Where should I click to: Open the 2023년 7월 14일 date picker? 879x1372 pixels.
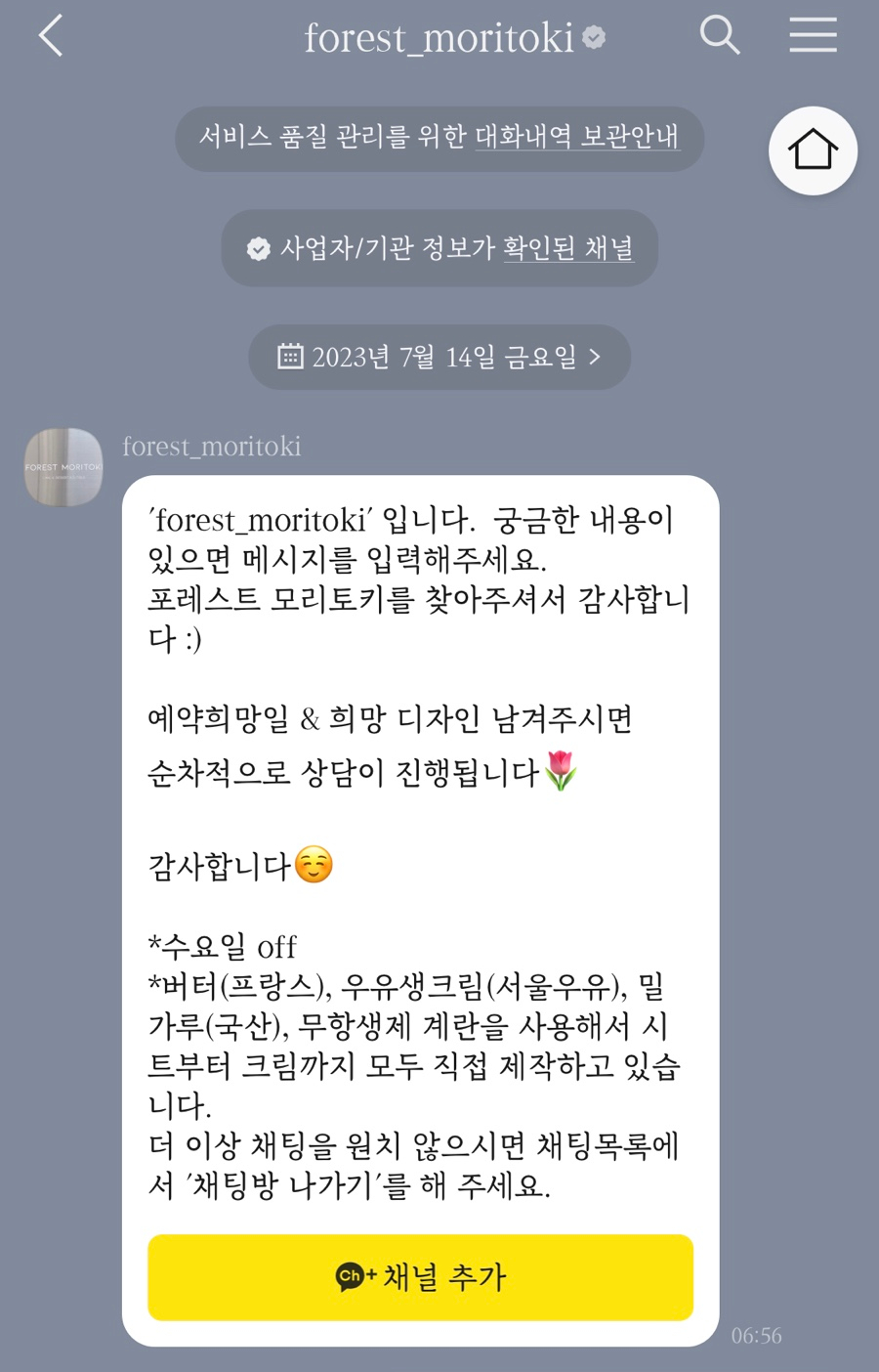pyautogui.click(x=439, y=357)
